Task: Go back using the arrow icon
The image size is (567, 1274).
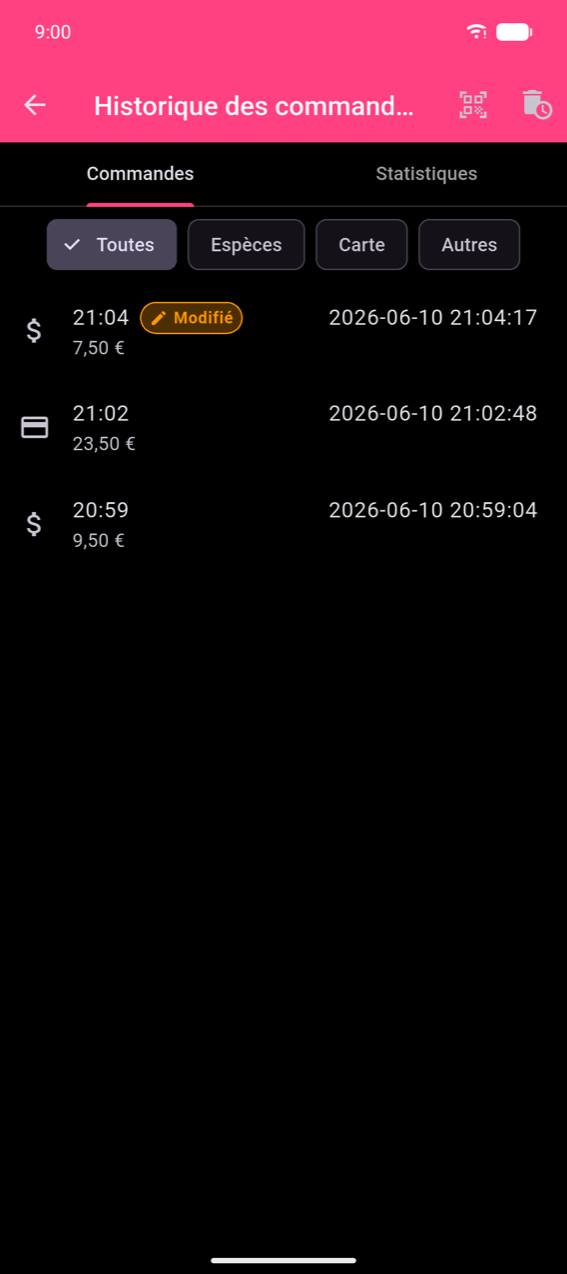Action: click(35, 105)
